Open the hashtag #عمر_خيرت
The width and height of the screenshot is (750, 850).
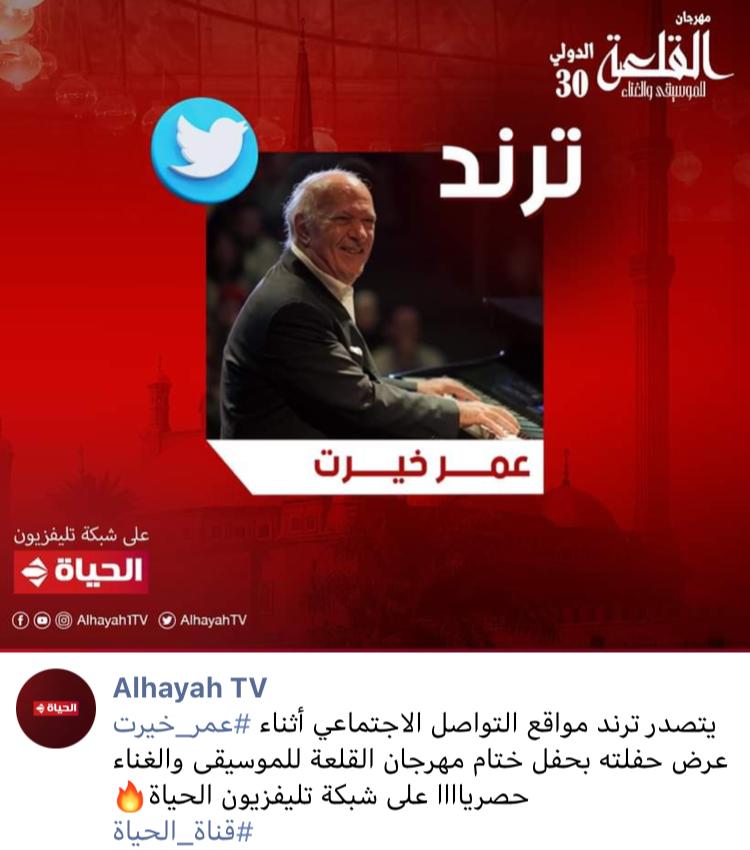pyautogui.click(x=179, y=723)
